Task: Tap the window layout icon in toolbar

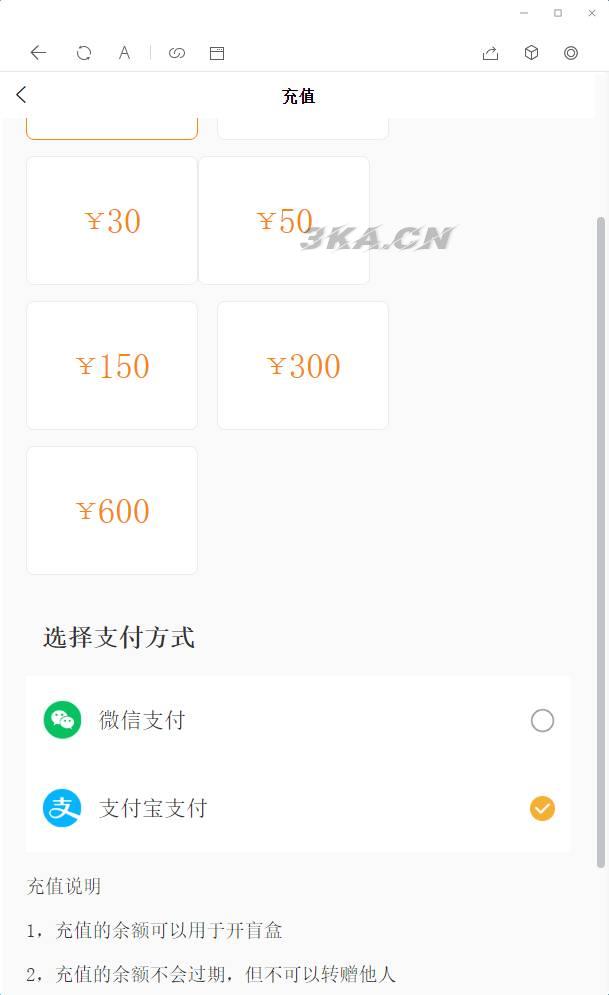Action: click(217, 53)
